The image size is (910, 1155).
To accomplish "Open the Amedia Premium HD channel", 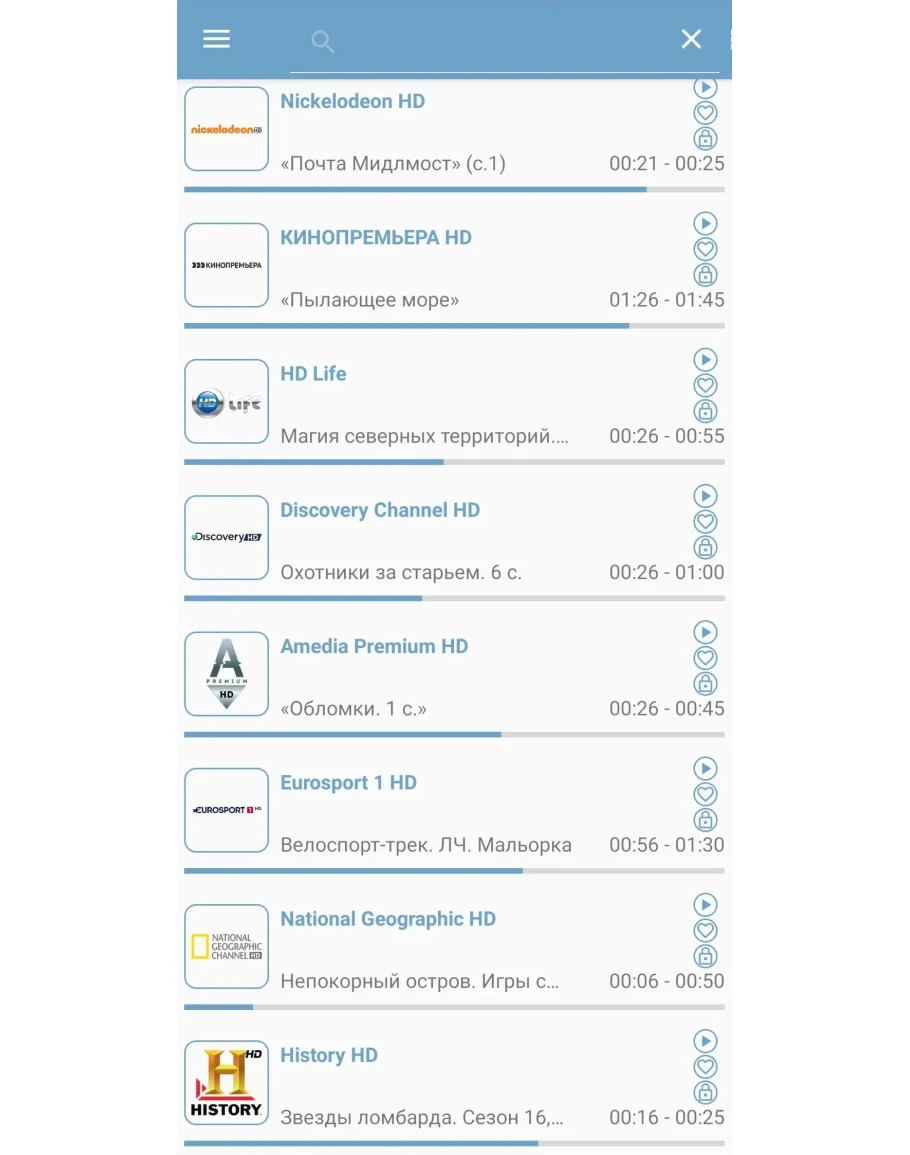I will tap(374, 647).
